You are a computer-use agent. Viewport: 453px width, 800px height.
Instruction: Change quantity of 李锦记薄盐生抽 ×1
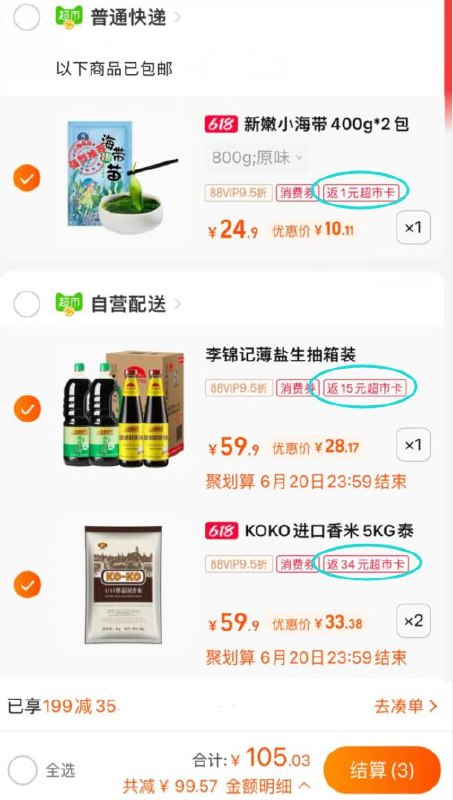coord(413,445)
